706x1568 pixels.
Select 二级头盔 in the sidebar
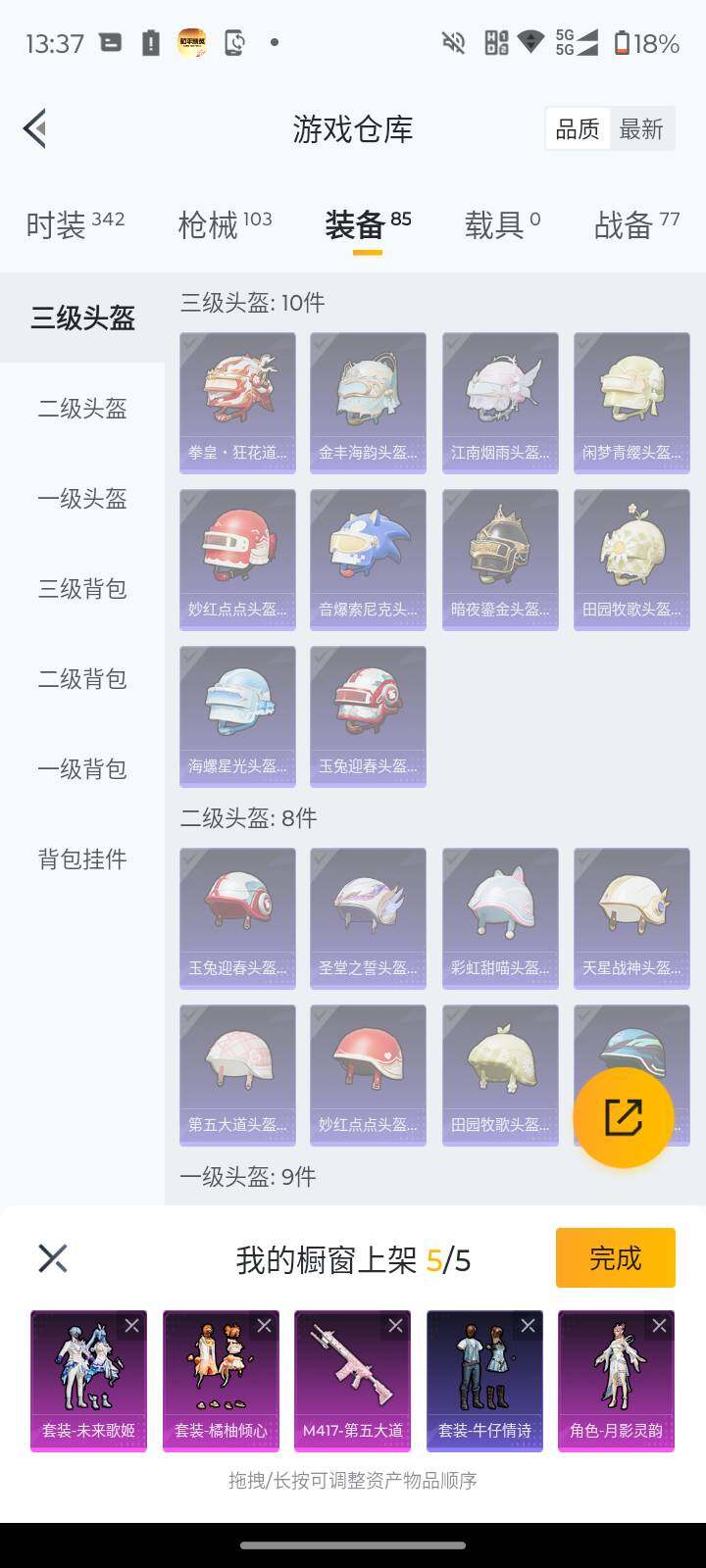point(81,410)
